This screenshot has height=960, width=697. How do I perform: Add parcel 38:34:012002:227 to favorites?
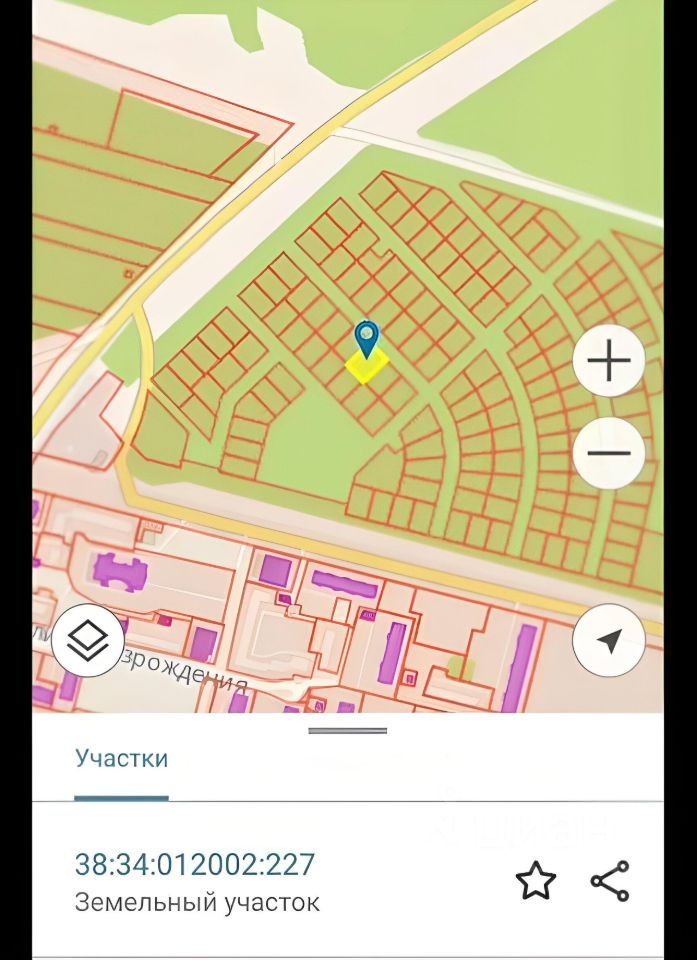click(535, 881)
